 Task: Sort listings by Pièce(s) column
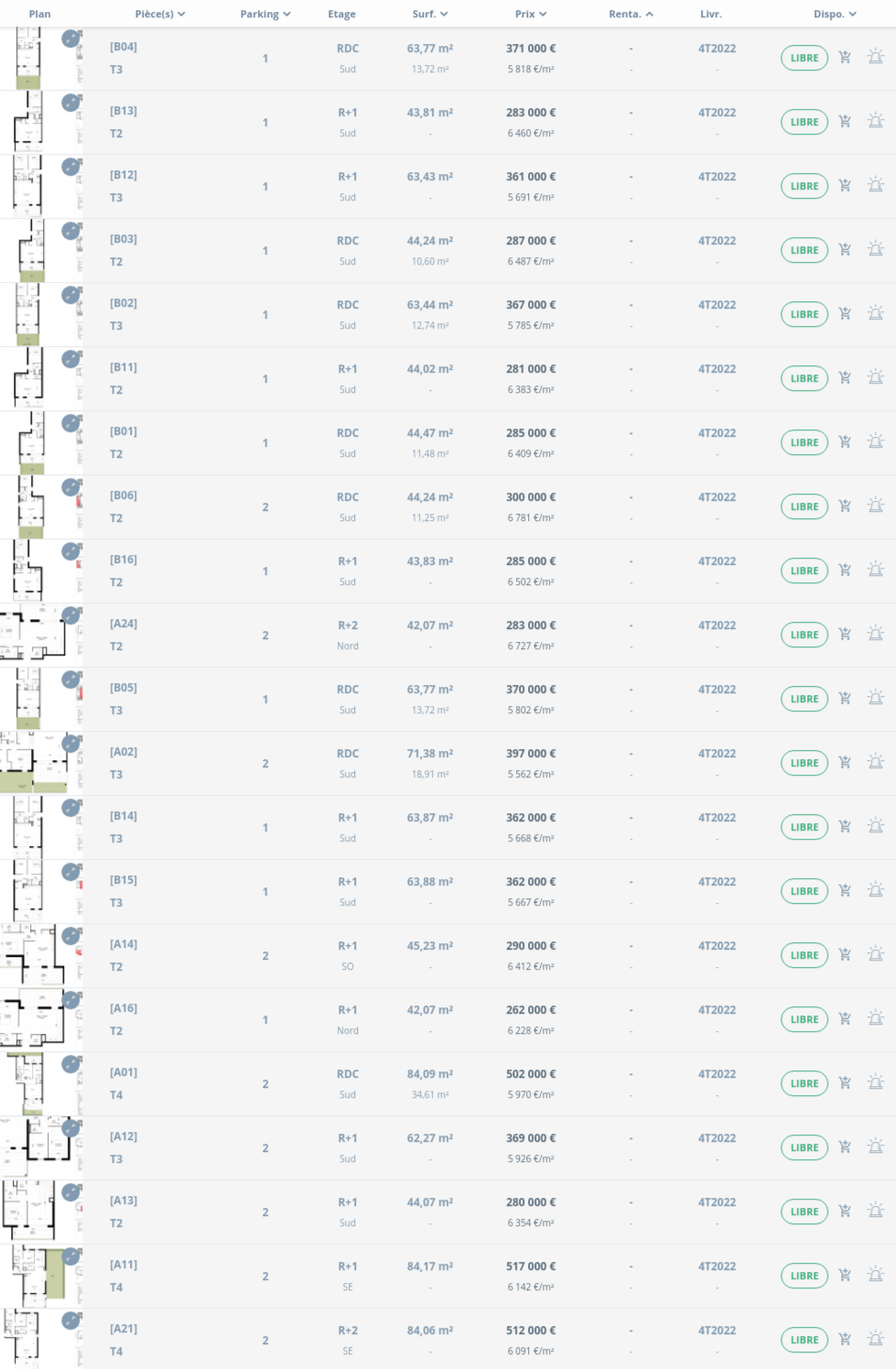tap(159, 14)
